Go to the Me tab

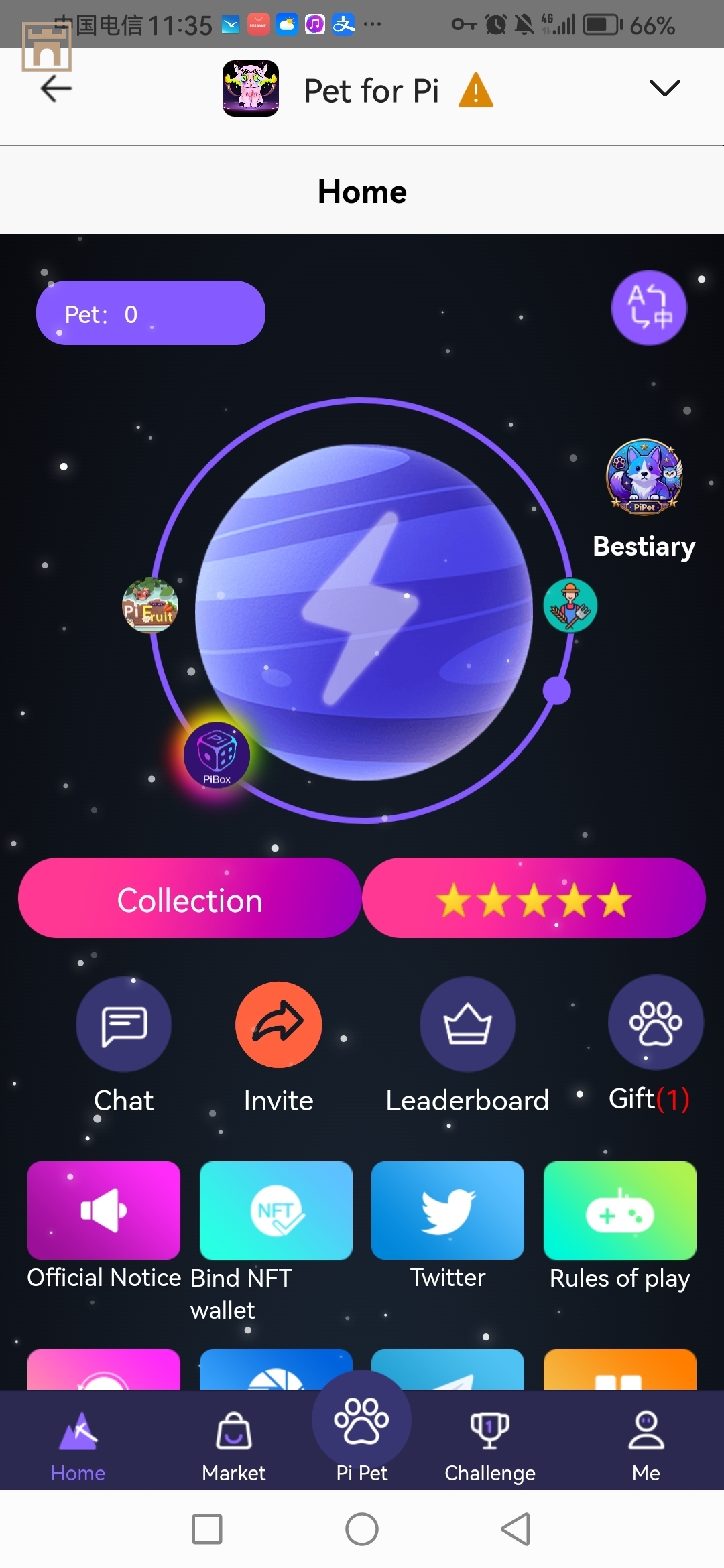point(646,1444)
